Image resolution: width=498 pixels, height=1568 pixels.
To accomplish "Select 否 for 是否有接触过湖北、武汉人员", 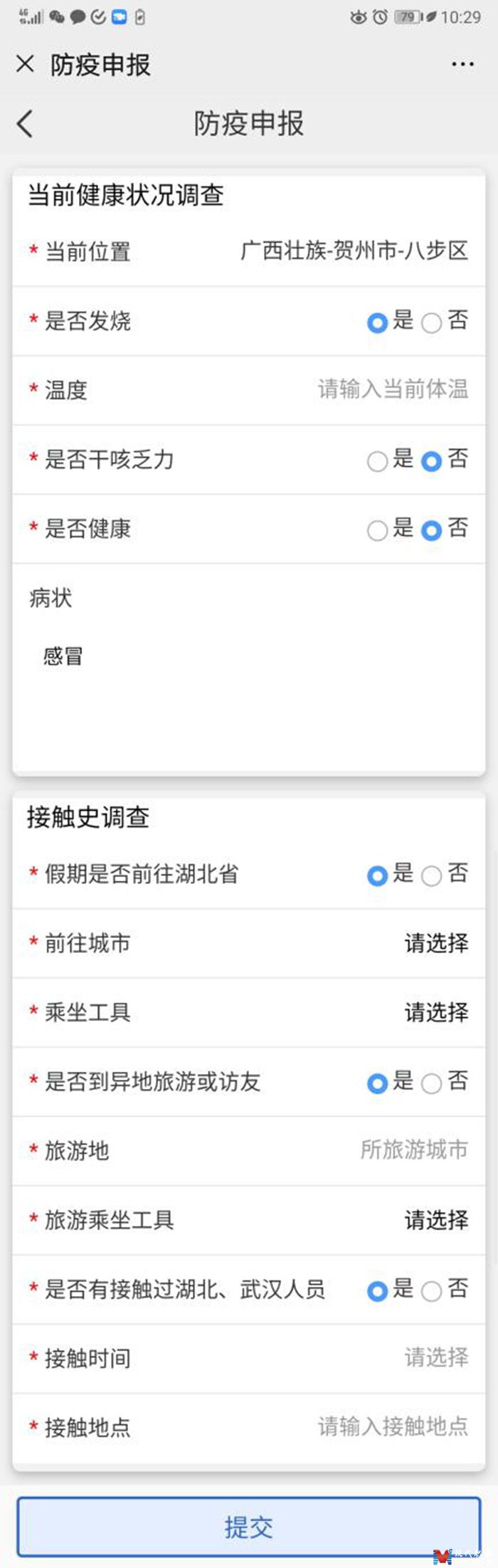I will (x=432, y=1290).
